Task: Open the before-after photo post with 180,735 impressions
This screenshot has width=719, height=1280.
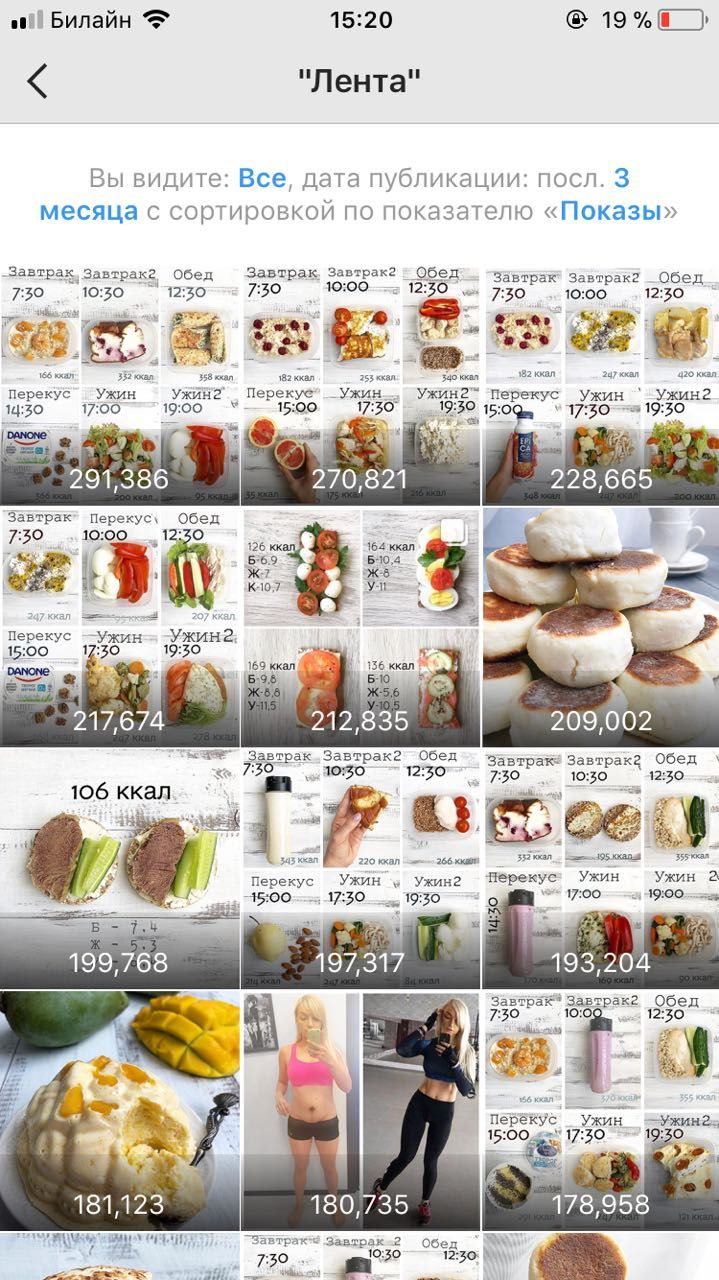Action: point(360,1110)
